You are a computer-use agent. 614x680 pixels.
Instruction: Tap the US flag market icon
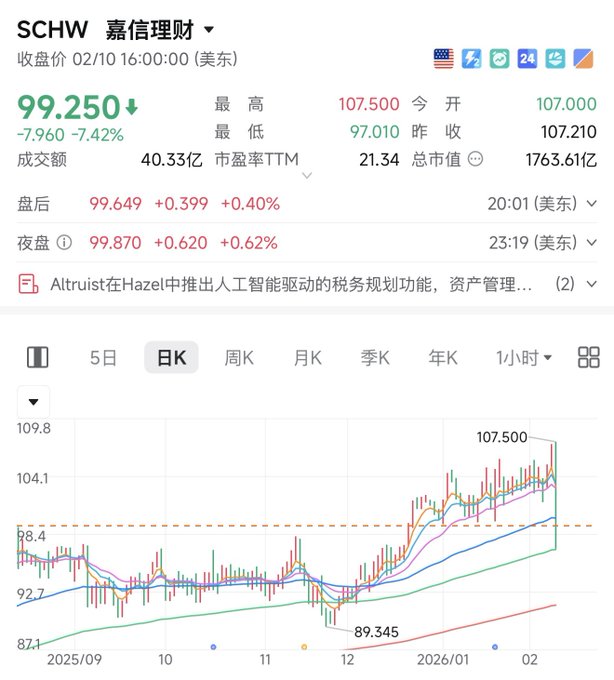tap(443, 59)
